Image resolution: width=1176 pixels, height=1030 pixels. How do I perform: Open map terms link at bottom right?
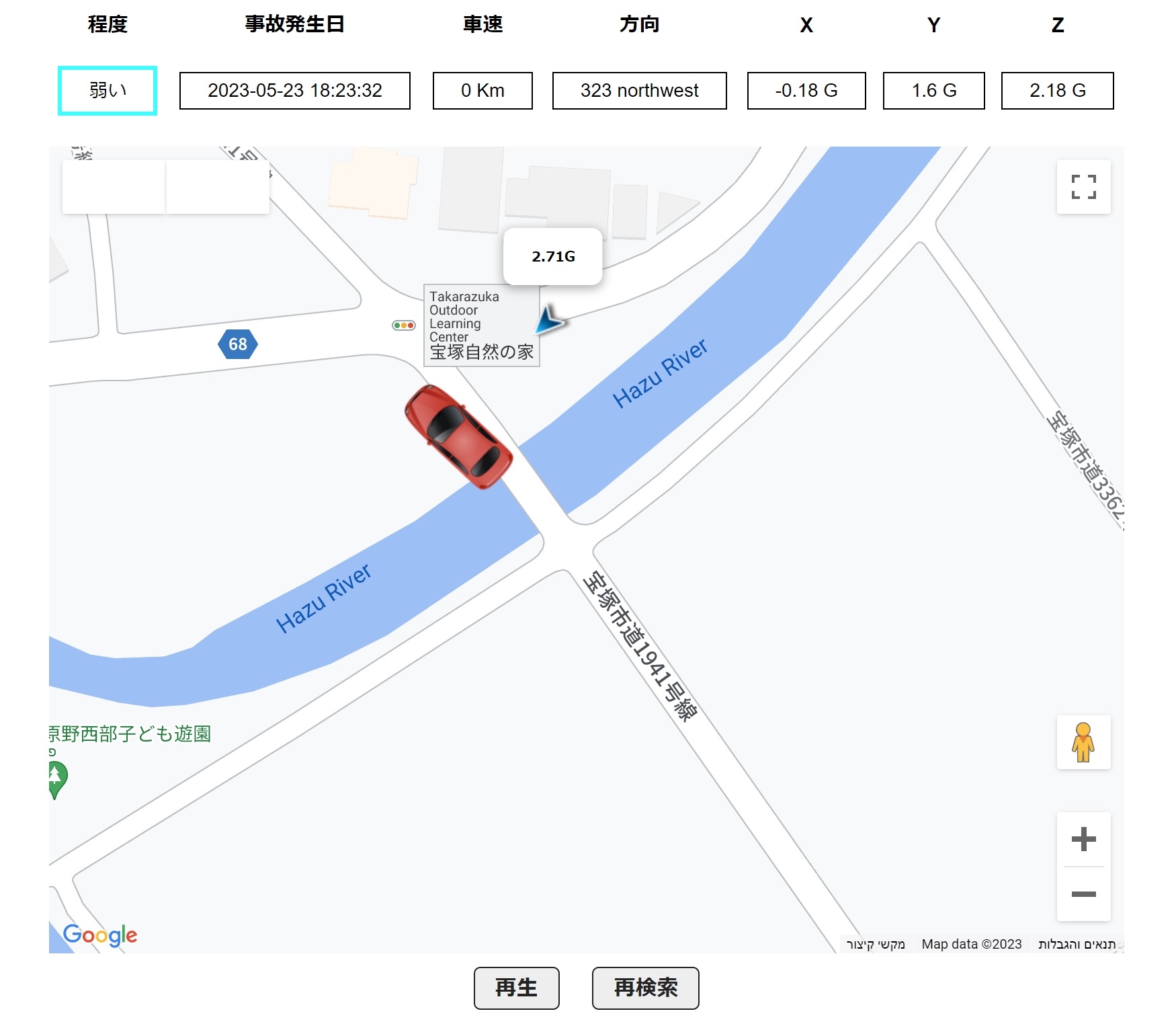[1077, 944]
